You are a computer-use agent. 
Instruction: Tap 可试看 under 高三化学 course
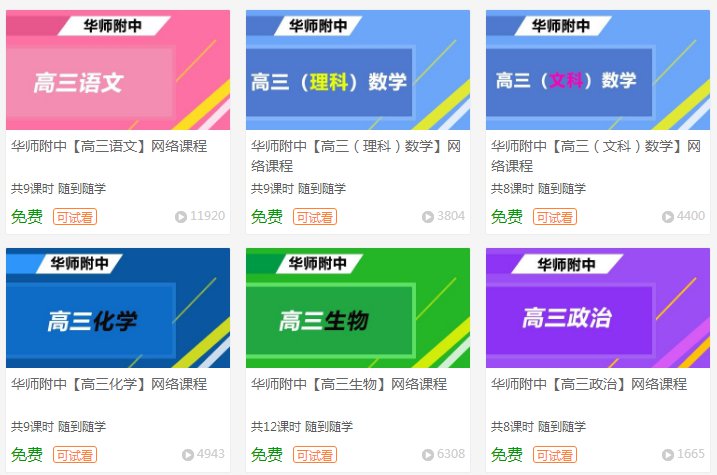75,455
